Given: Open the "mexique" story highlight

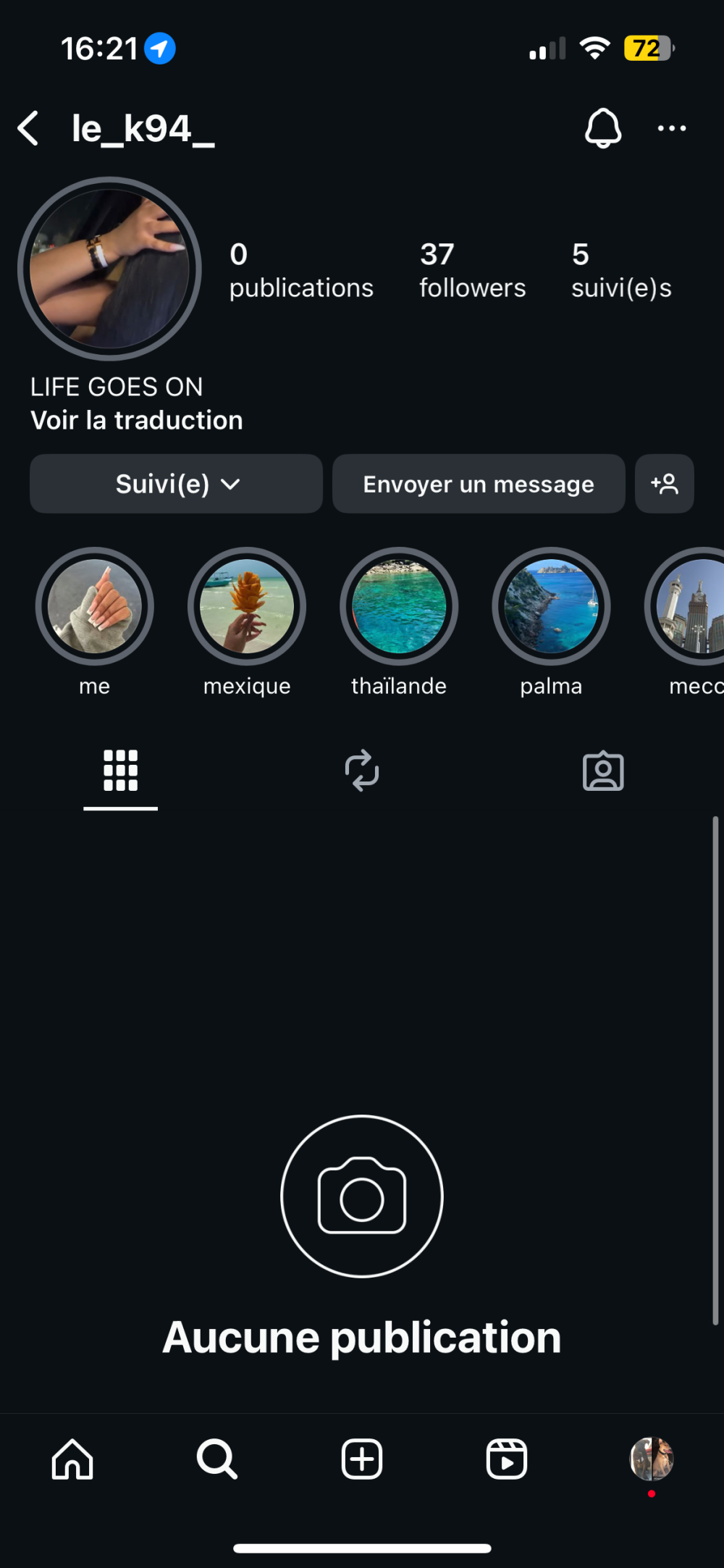Looking at the screenshot, I should coord(247,607).
